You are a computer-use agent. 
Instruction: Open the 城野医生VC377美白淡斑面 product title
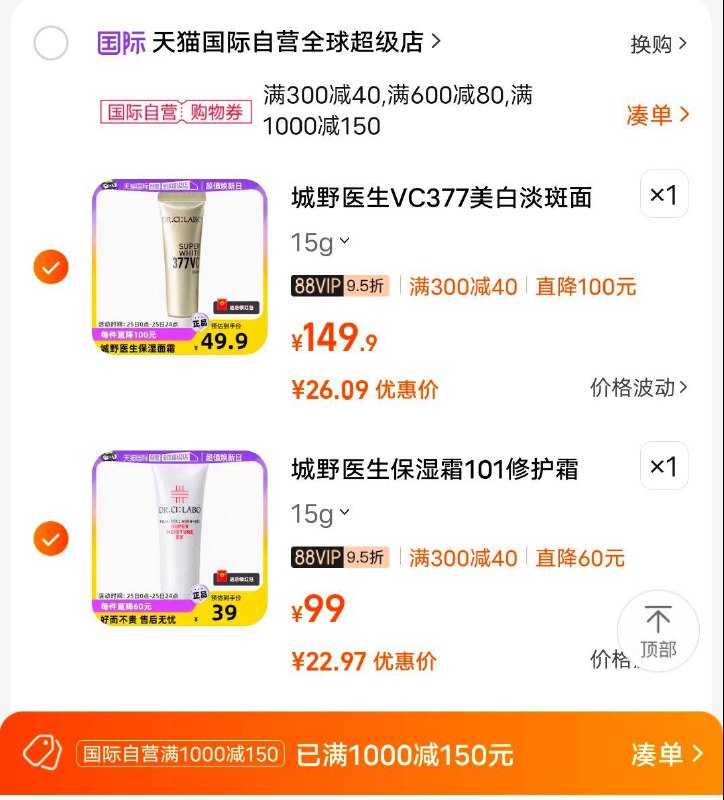pyautogui.click(x=441, y=197)
